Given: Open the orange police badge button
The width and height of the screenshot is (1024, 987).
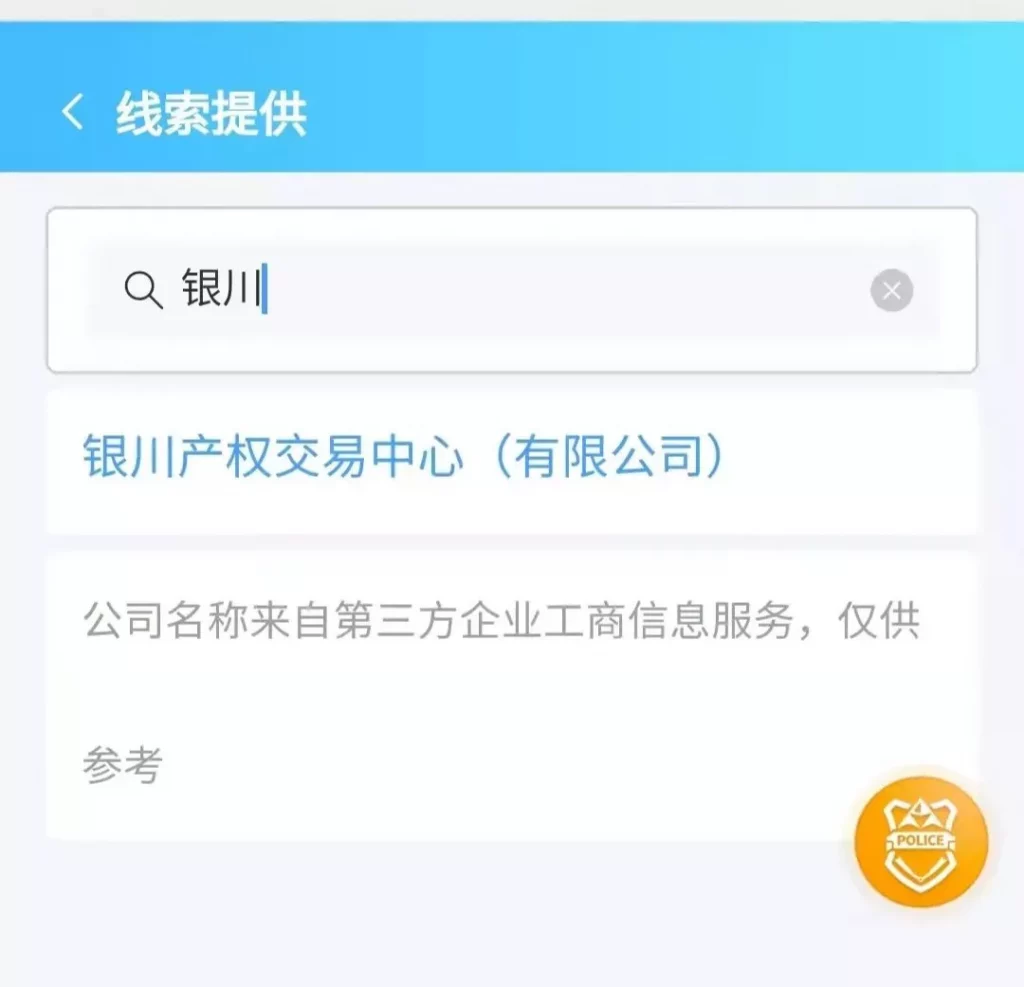Looking at the screenshot, I should [920, 841].
